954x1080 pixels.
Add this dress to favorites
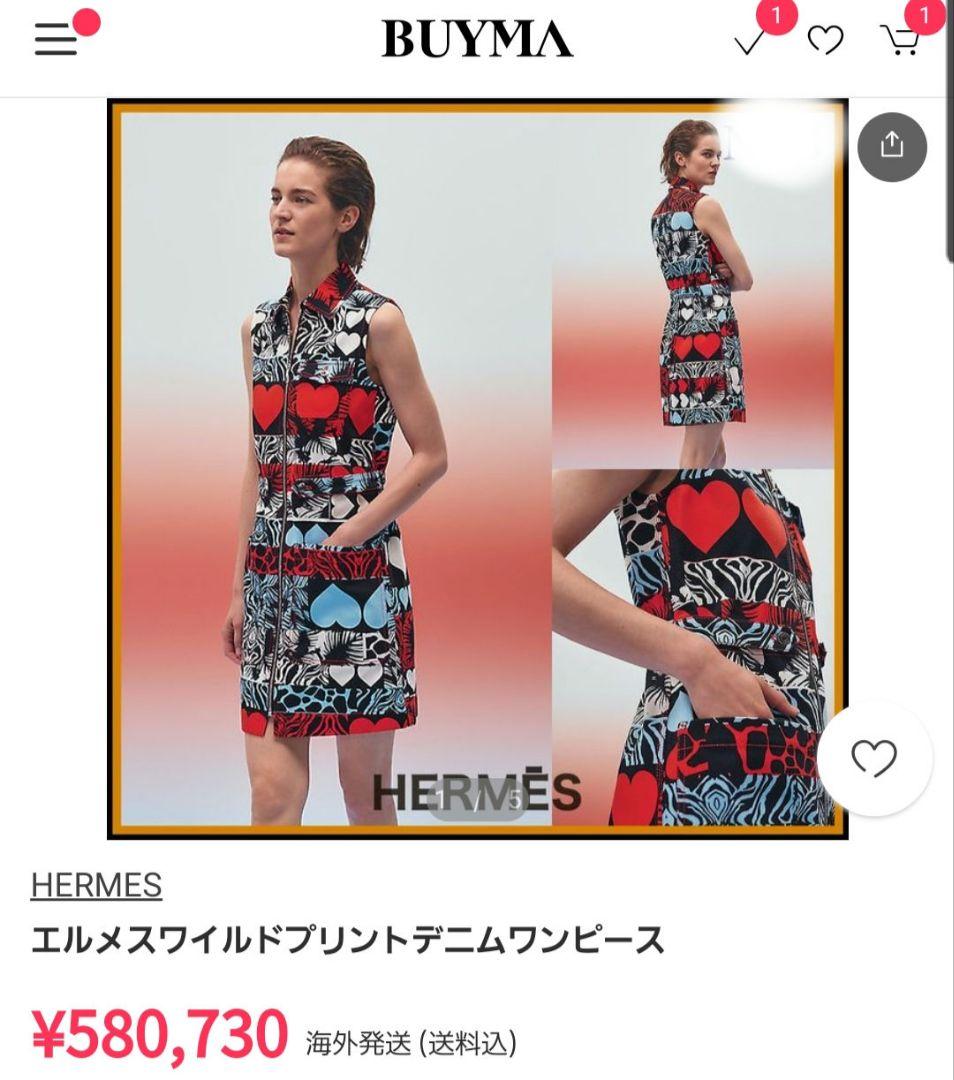point(874,760)
